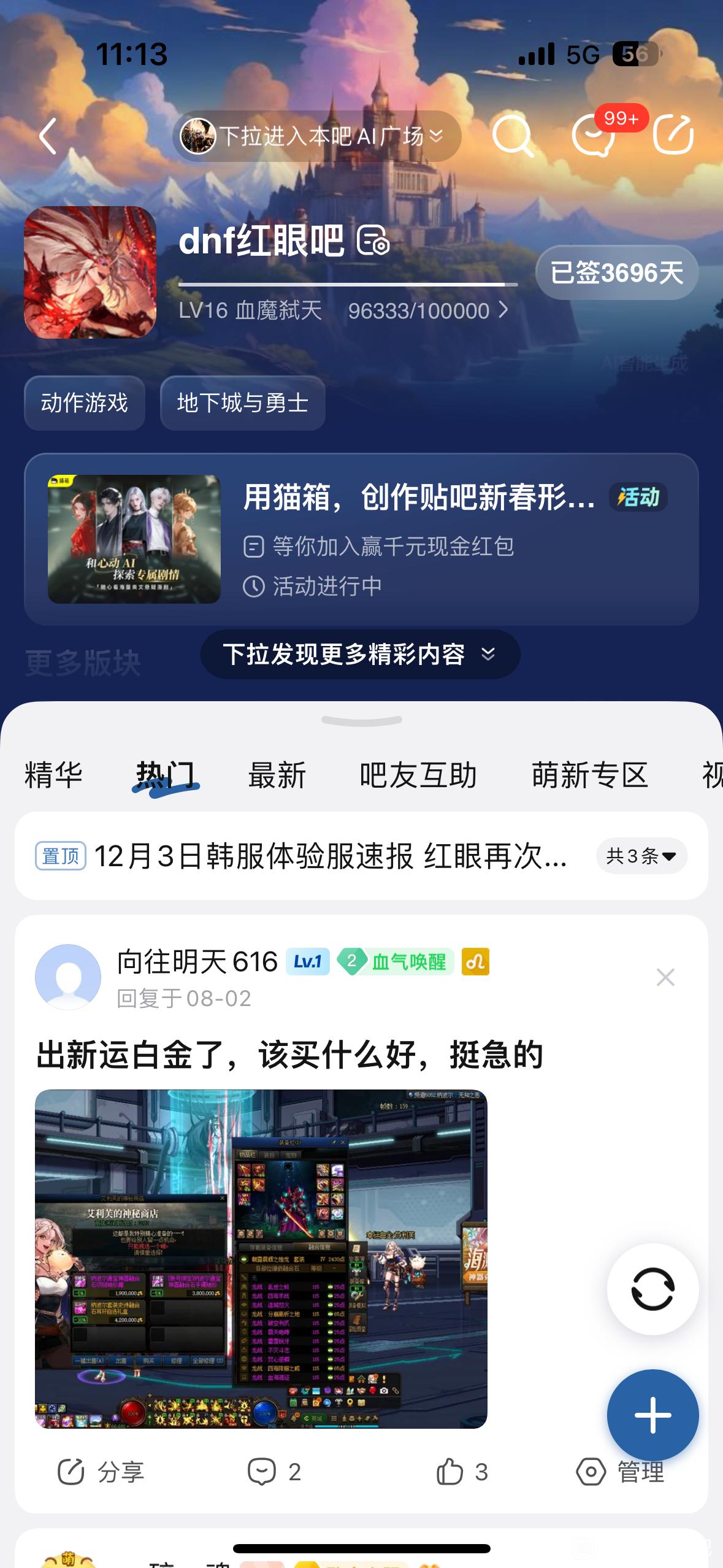Switch to the 精华 tab
Viewport: 723px width, 1568px height.
tap(53, 775)
